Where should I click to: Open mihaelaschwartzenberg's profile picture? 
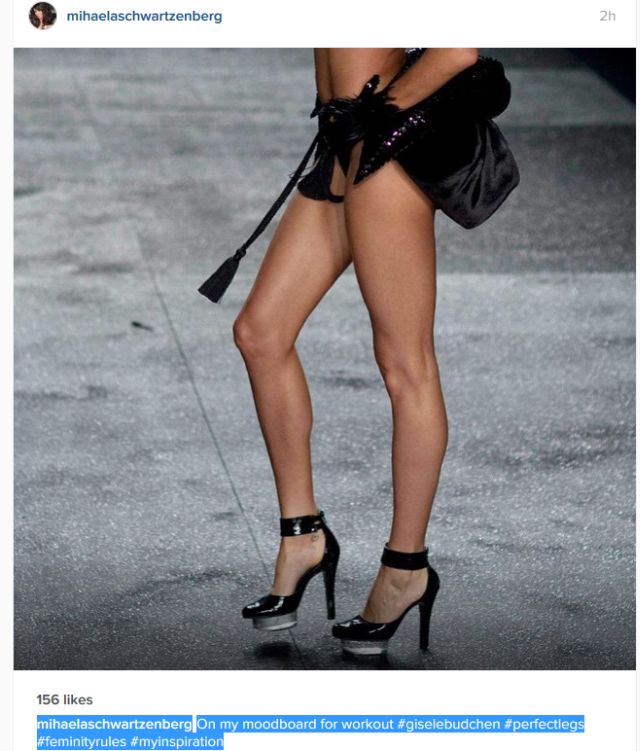point(43,16)
